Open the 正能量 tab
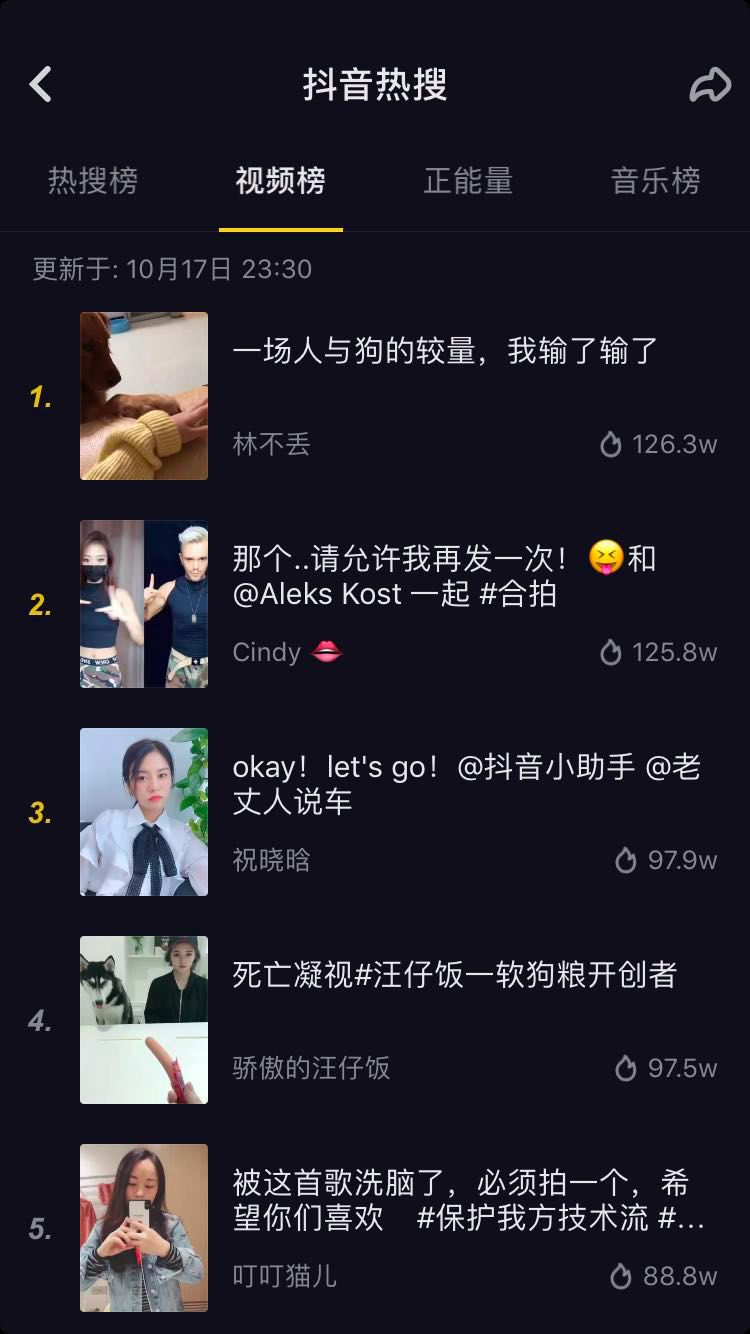This screenshot has width=750, height=1334. pos(468,181)
